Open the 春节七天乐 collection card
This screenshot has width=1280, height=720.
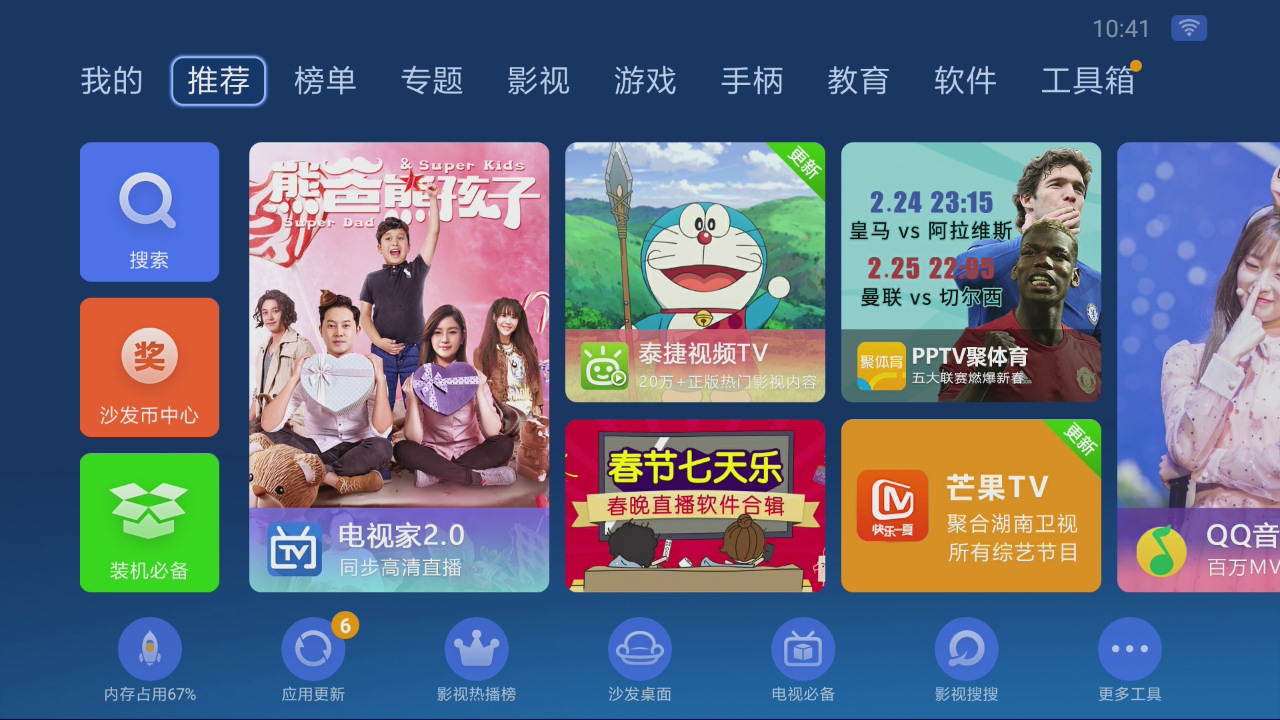[695, 505]
